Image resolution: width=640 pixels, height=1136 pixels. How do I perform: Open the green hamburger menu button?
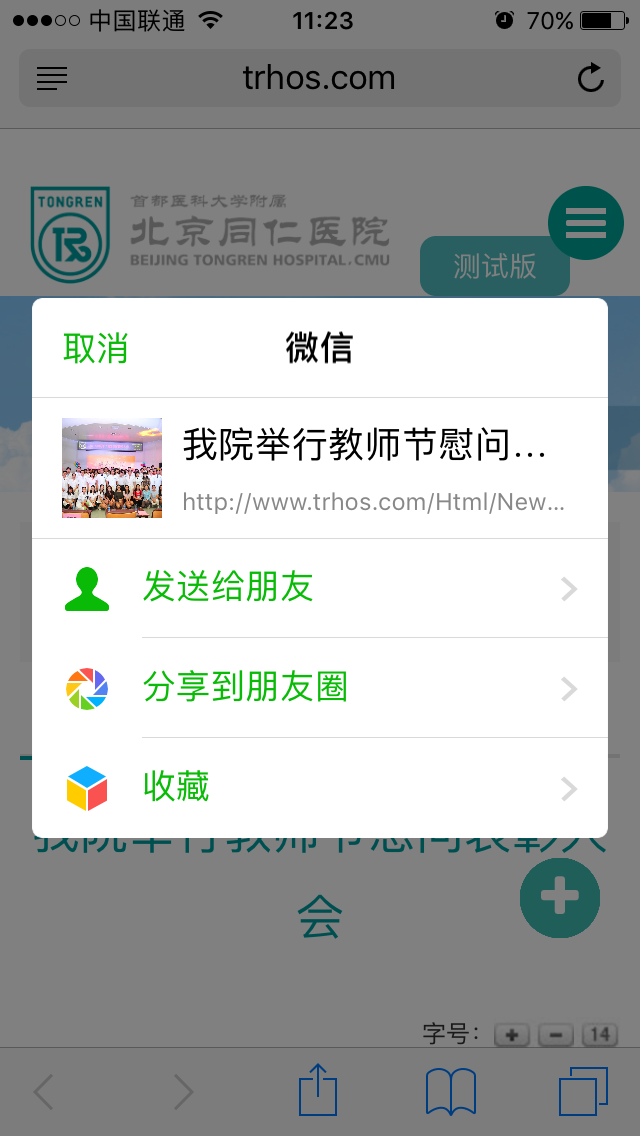point(586,223)
